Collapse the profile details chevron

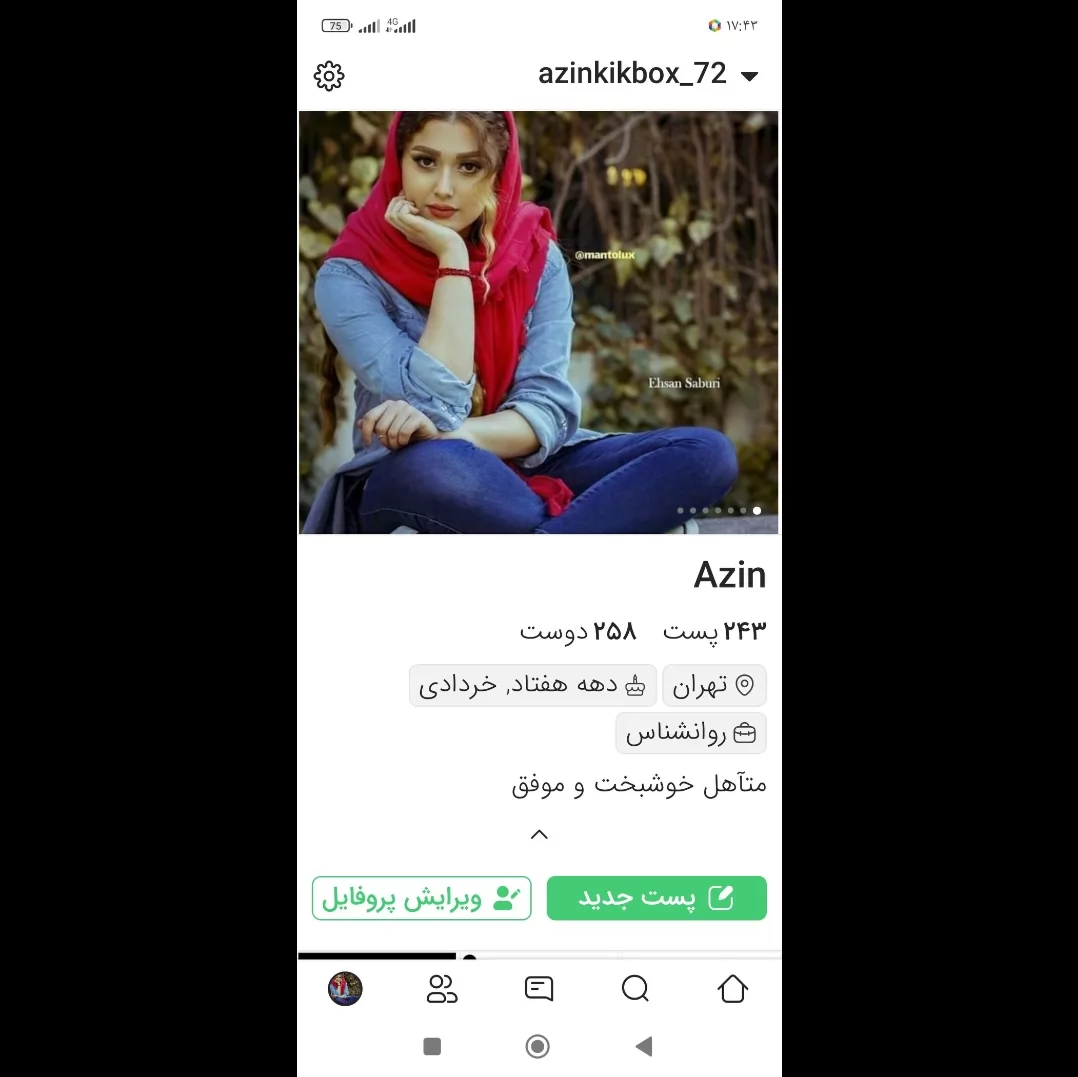click(540, 834)
